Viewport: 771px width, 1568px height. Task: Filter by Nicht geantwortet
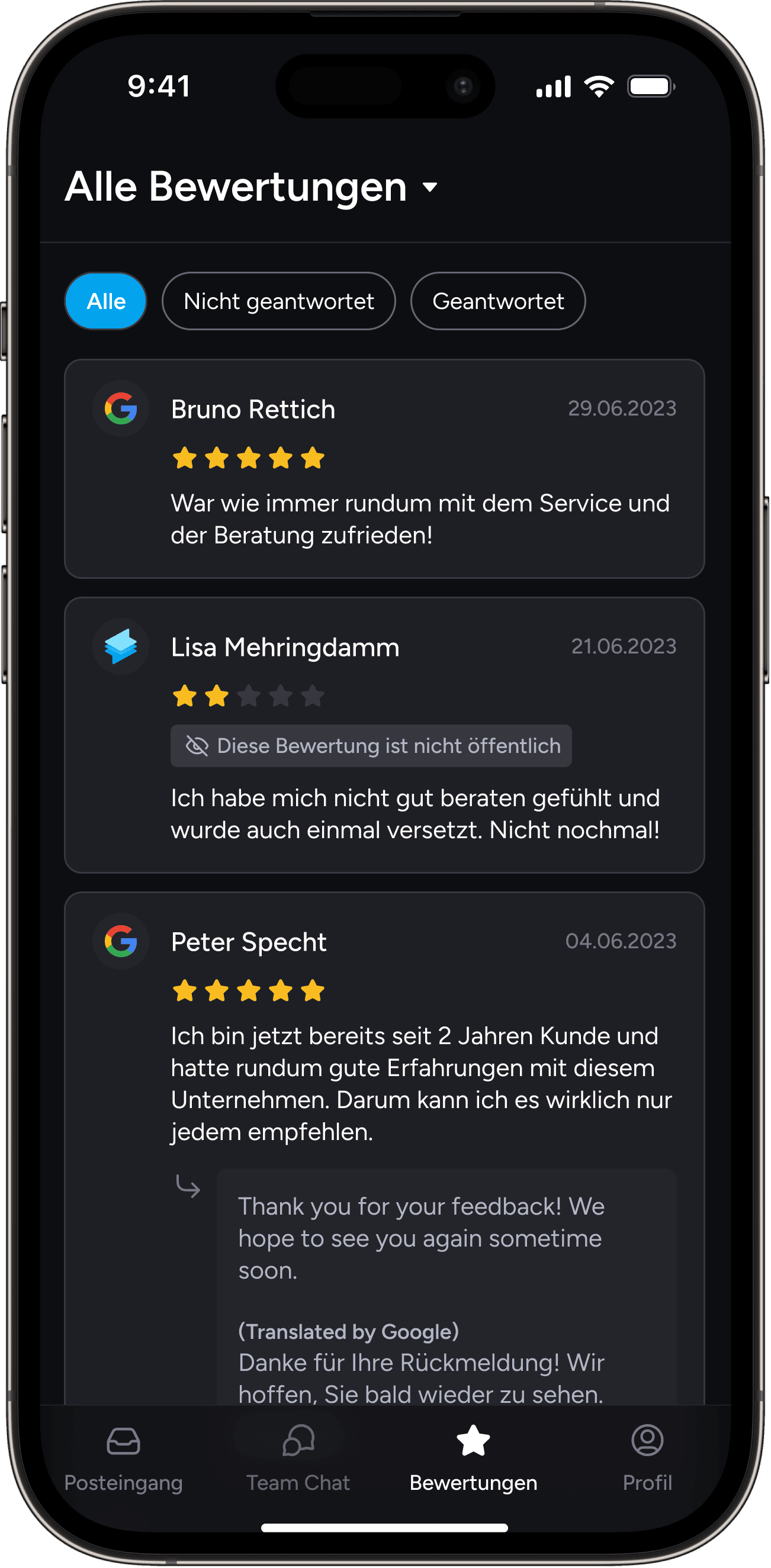pyautogui.click(x=278, y=301)
